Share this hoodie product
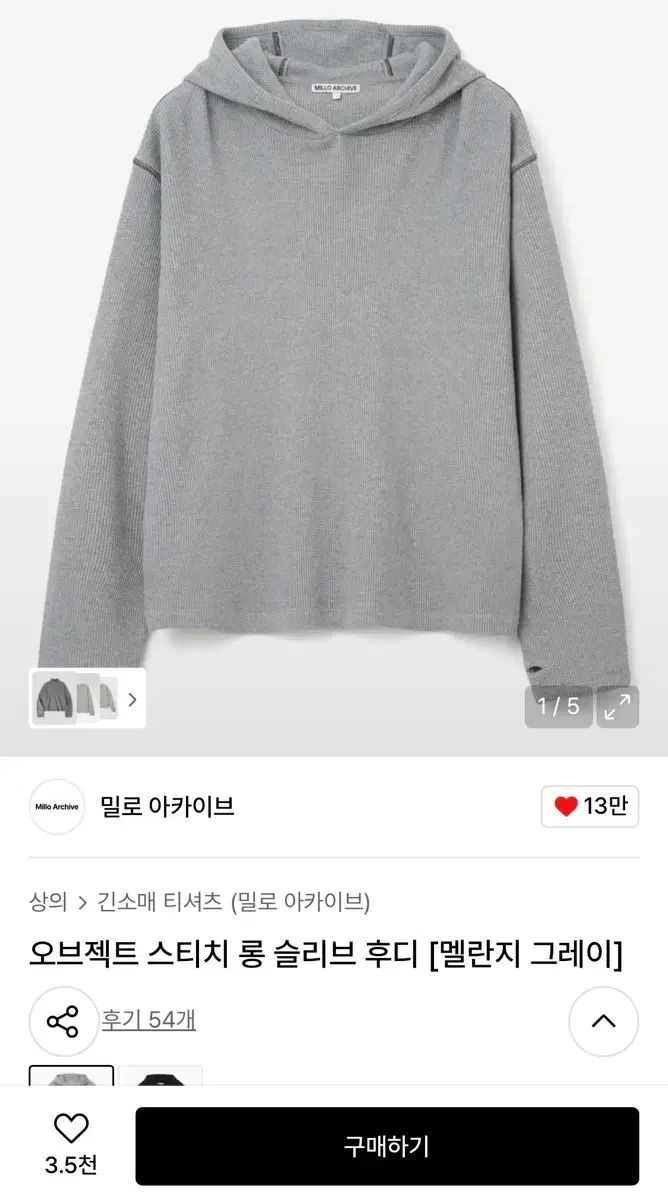Screen dimensions: 668x1200 [x=63, y=1021]
